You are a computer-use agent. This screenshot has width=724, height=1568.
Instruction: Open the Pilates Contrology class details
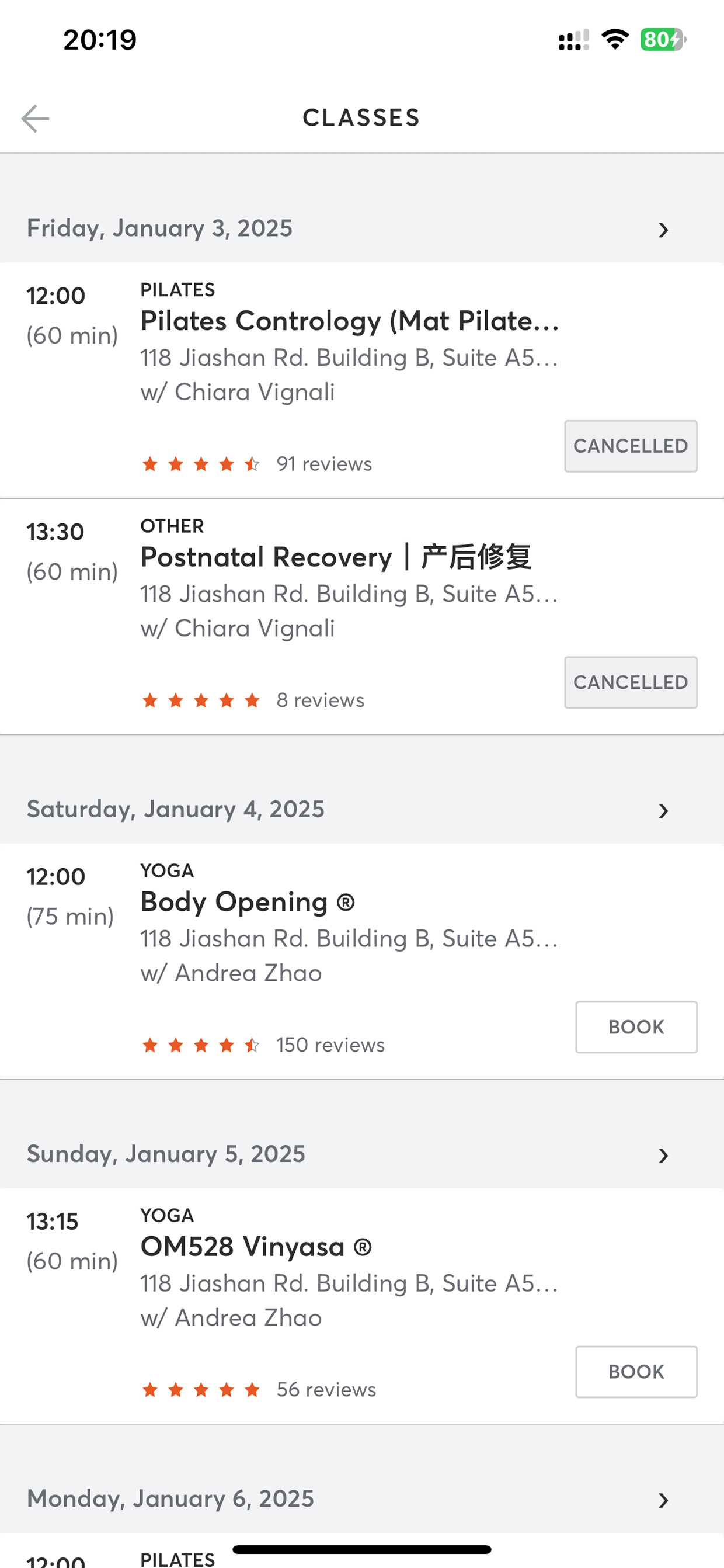coord(349,321)
